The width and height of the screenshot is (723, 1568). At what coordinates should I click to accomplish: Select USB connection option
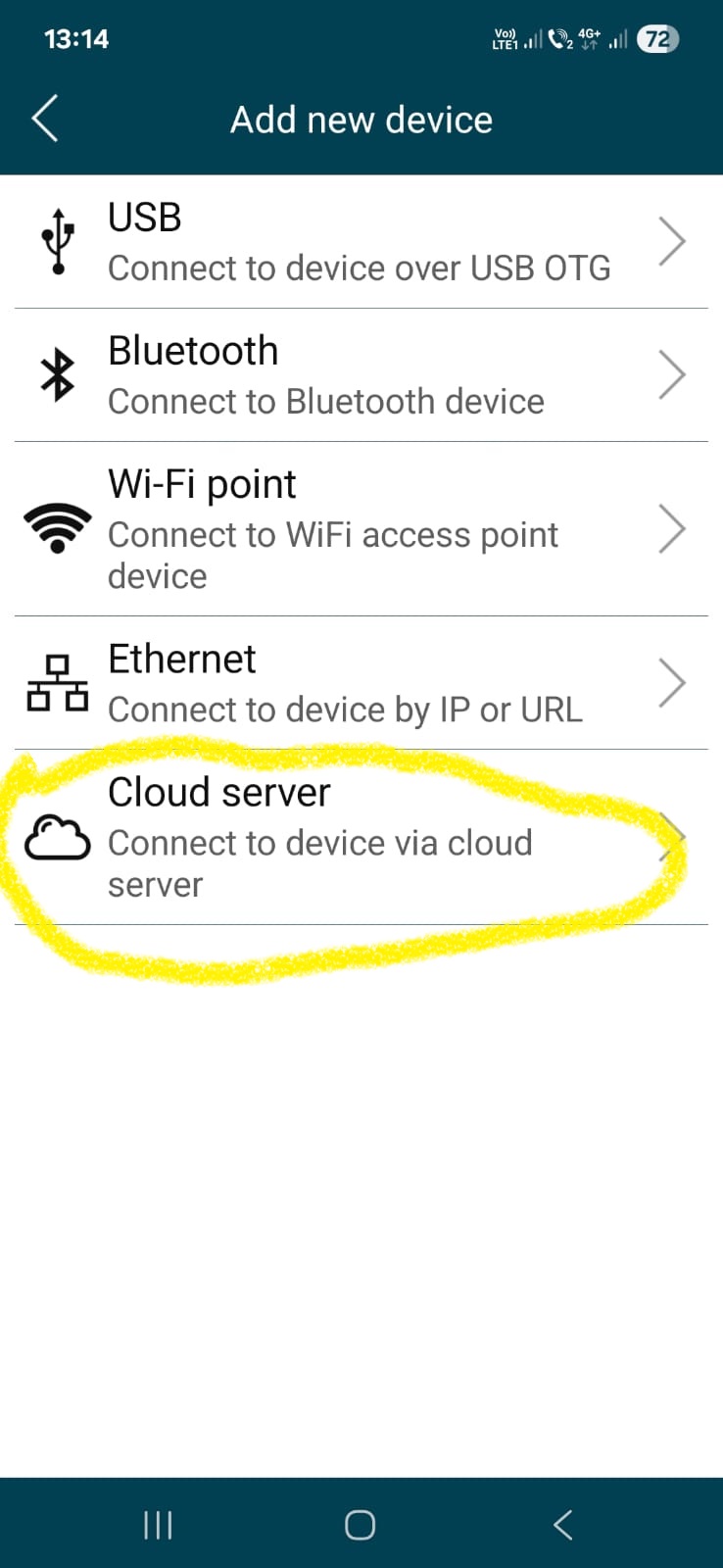[x=361, y=242]
